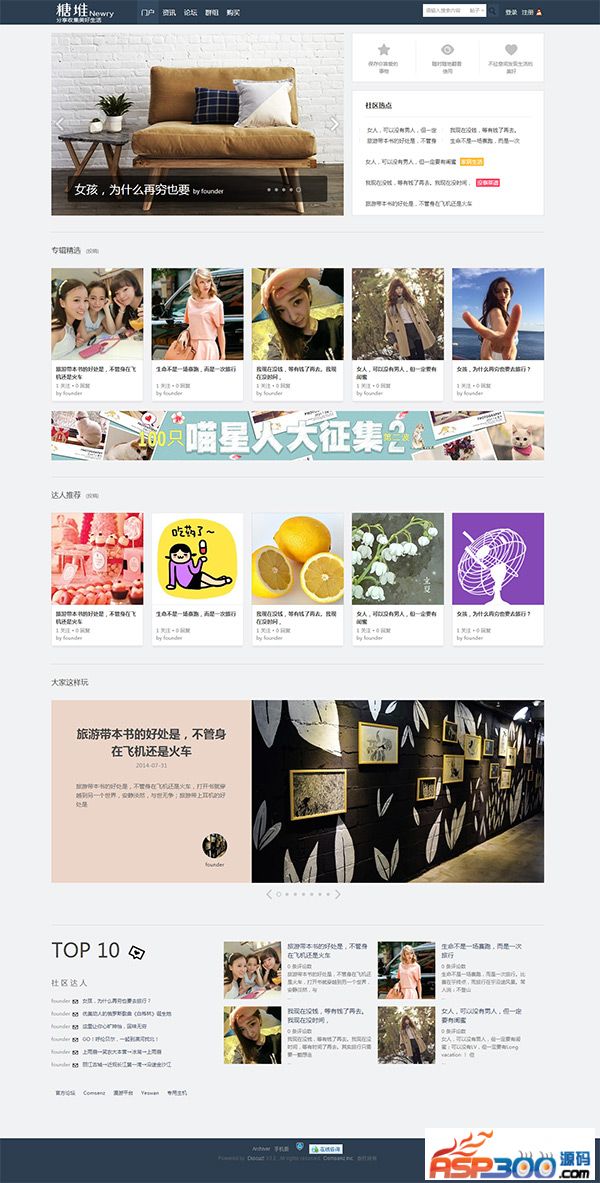
Task: Open the 门户 navigation tab
Action: tap(148, 13)
